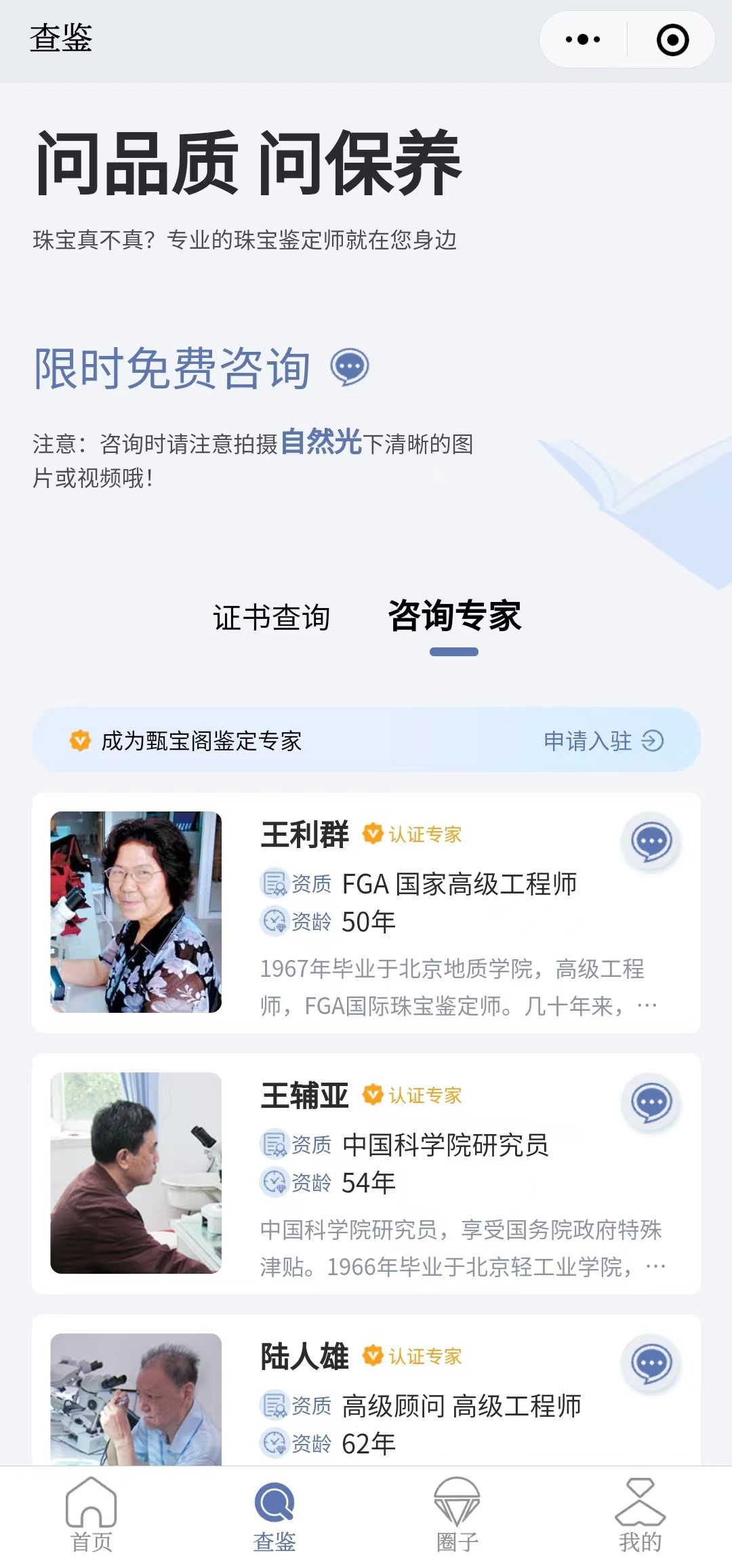Select the 查鉴 tab in bottom navigation
This screenshot has height=1568, width=732.
[274, 1515]
